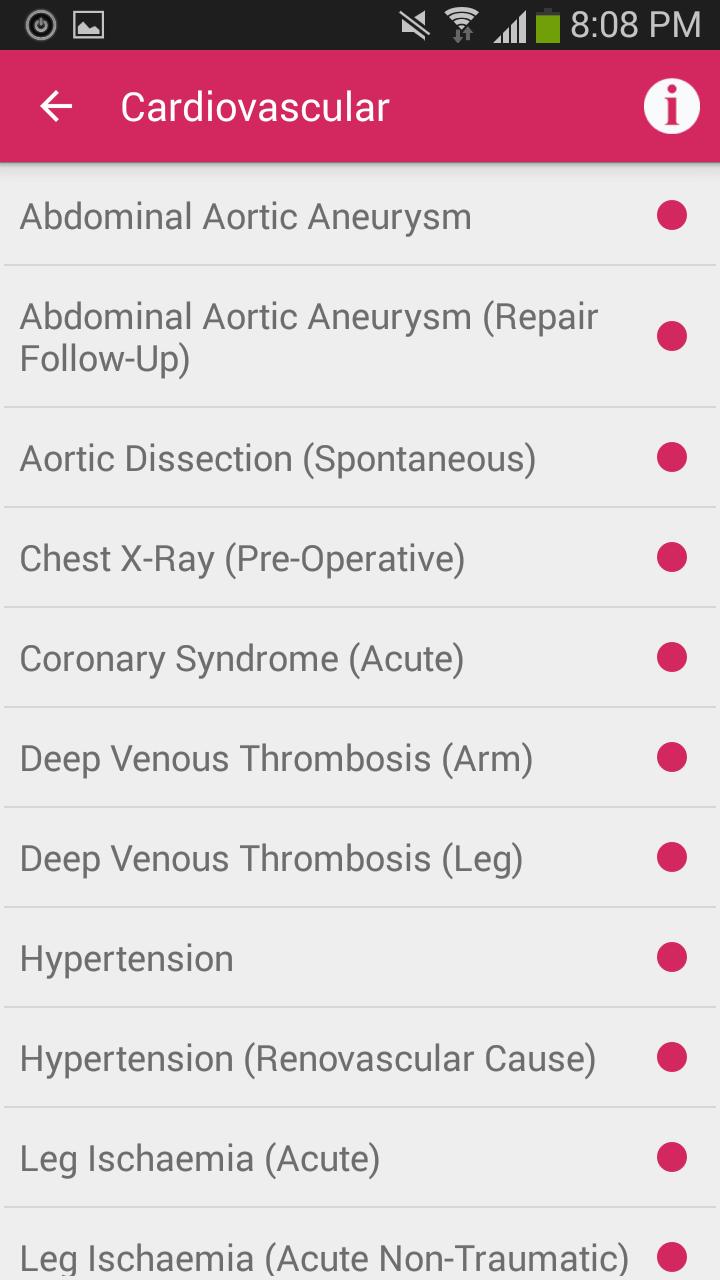The height and width of the screenshot is (1280, 720).
Task: Go back from the Cardiovascular list
Action: (x=56, y=107)
